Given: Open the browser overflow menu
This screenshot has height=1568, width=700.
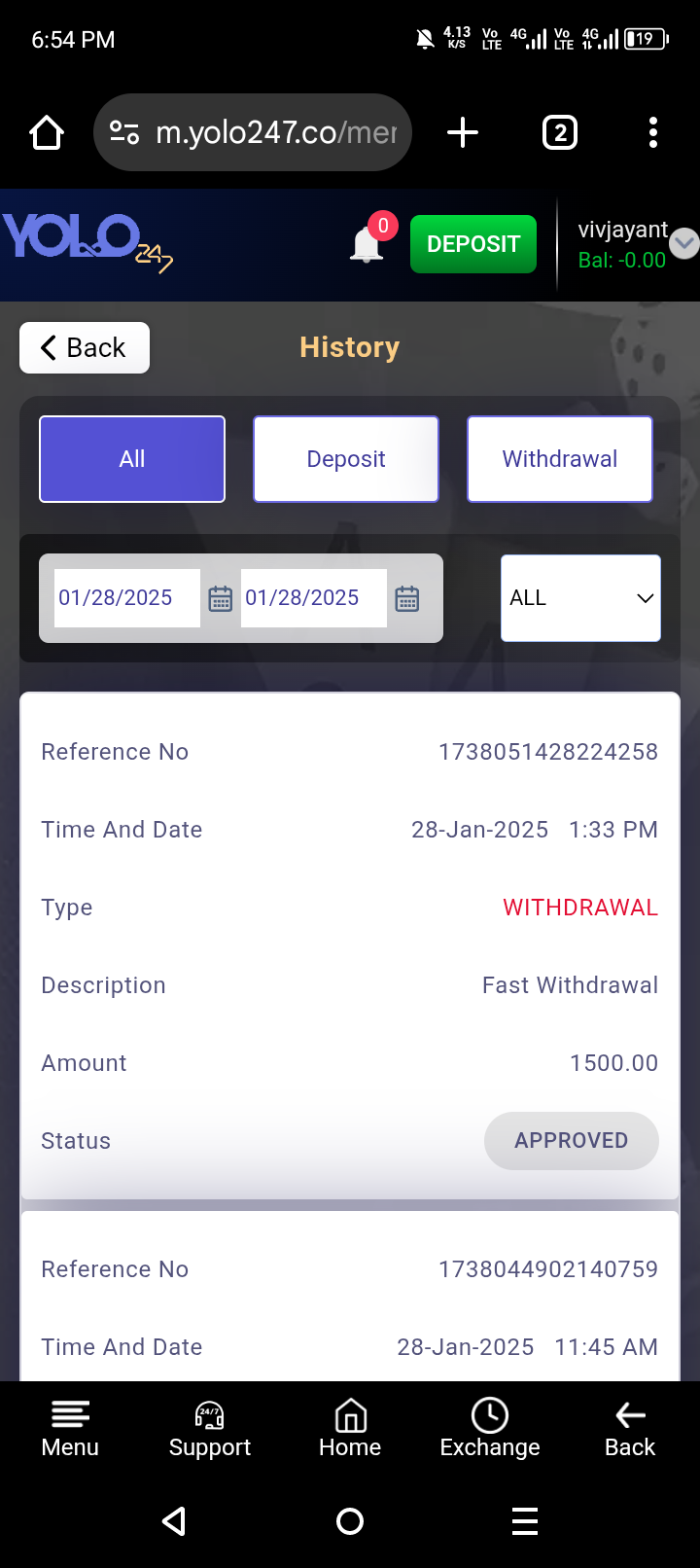Looking at the screenshot, I should pyautogui.click(x=653, y=132).
